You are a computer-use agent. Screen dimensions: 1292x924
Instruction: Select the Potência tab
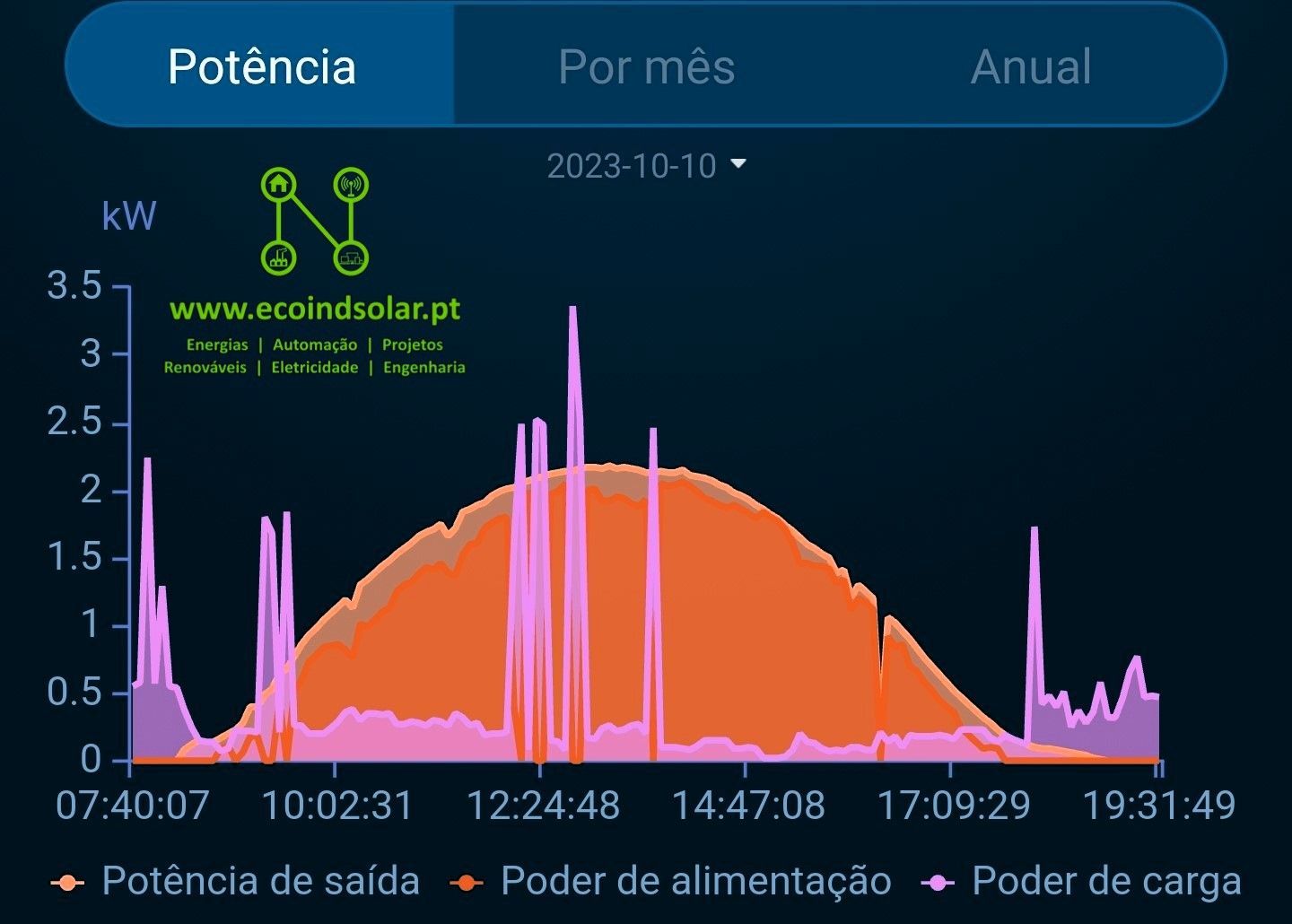pos(261,66)
